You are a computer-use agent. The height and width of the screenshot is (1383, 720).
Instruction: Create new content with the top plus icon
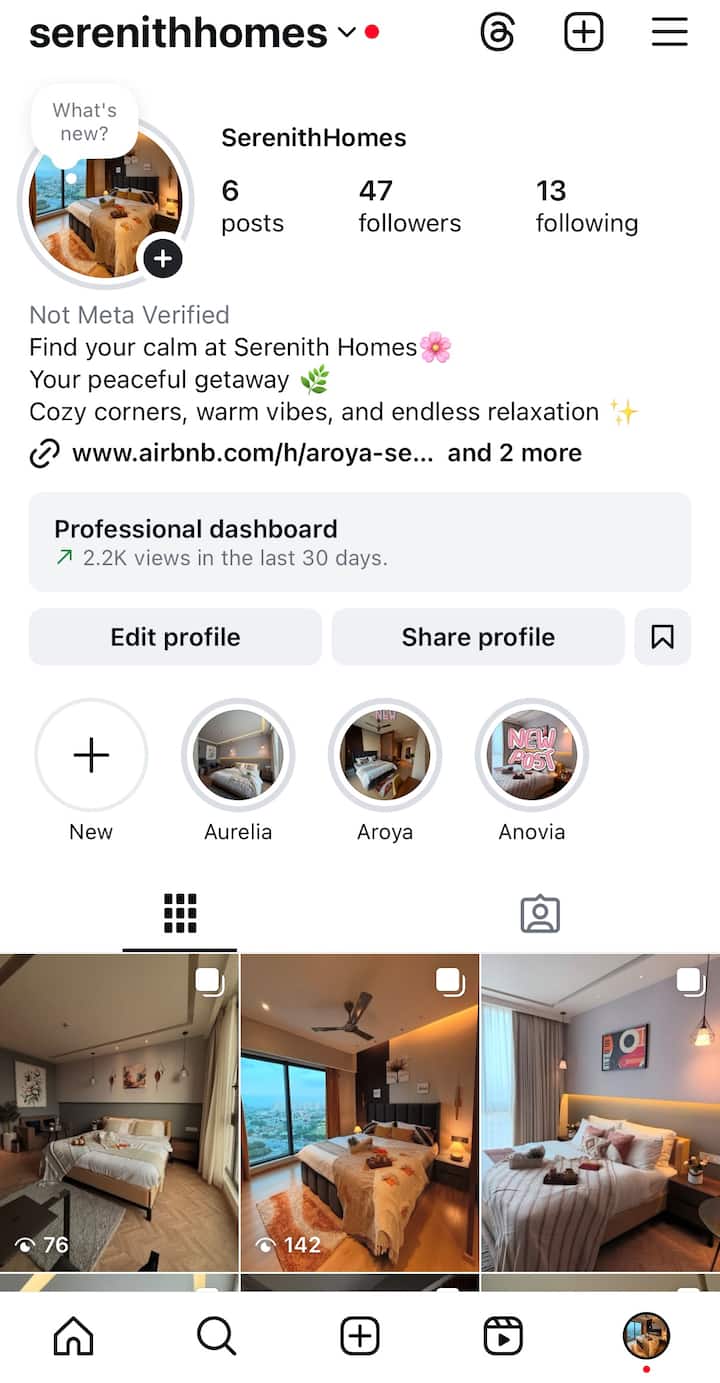(584, 33)
